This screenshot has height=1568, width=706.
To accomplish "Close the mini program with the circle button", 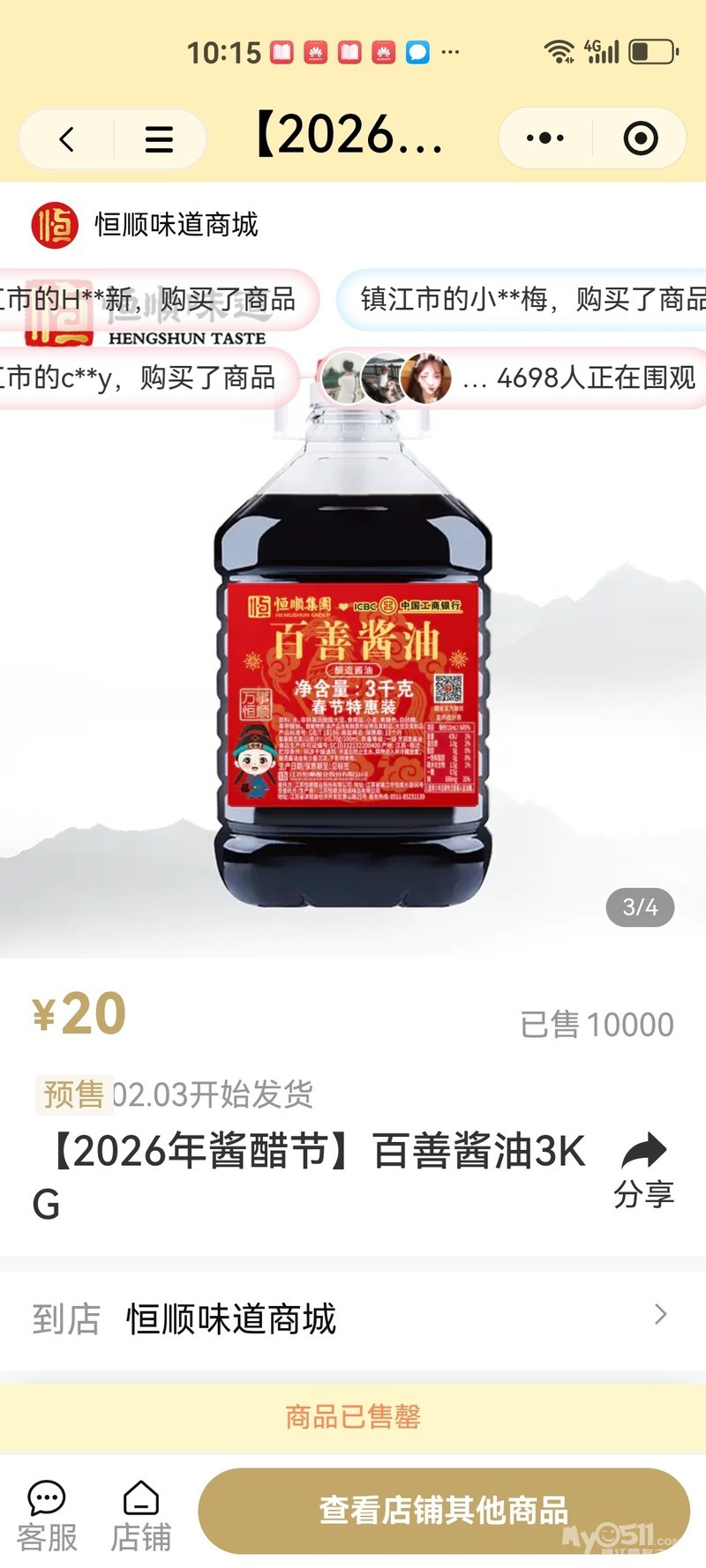I will tap(640, 138).
